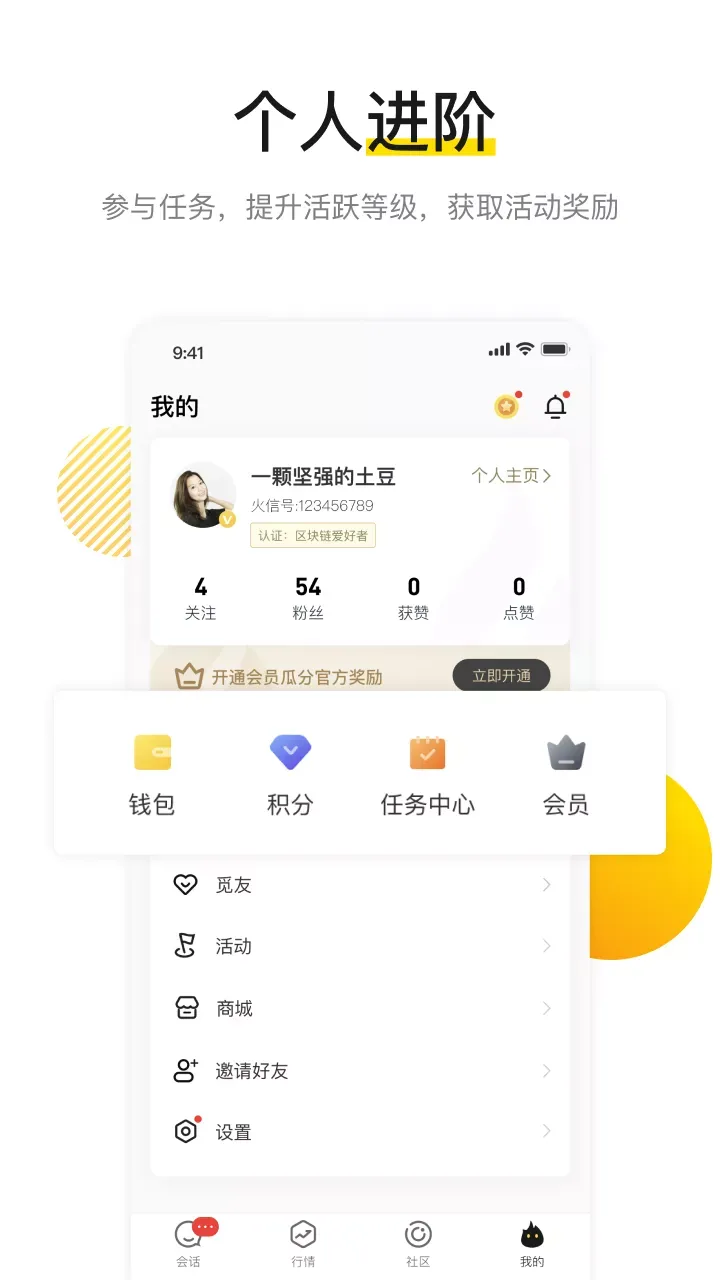720x1280 pixels.
Task: Open the 钱包 wallet icon
Action: 152,752
